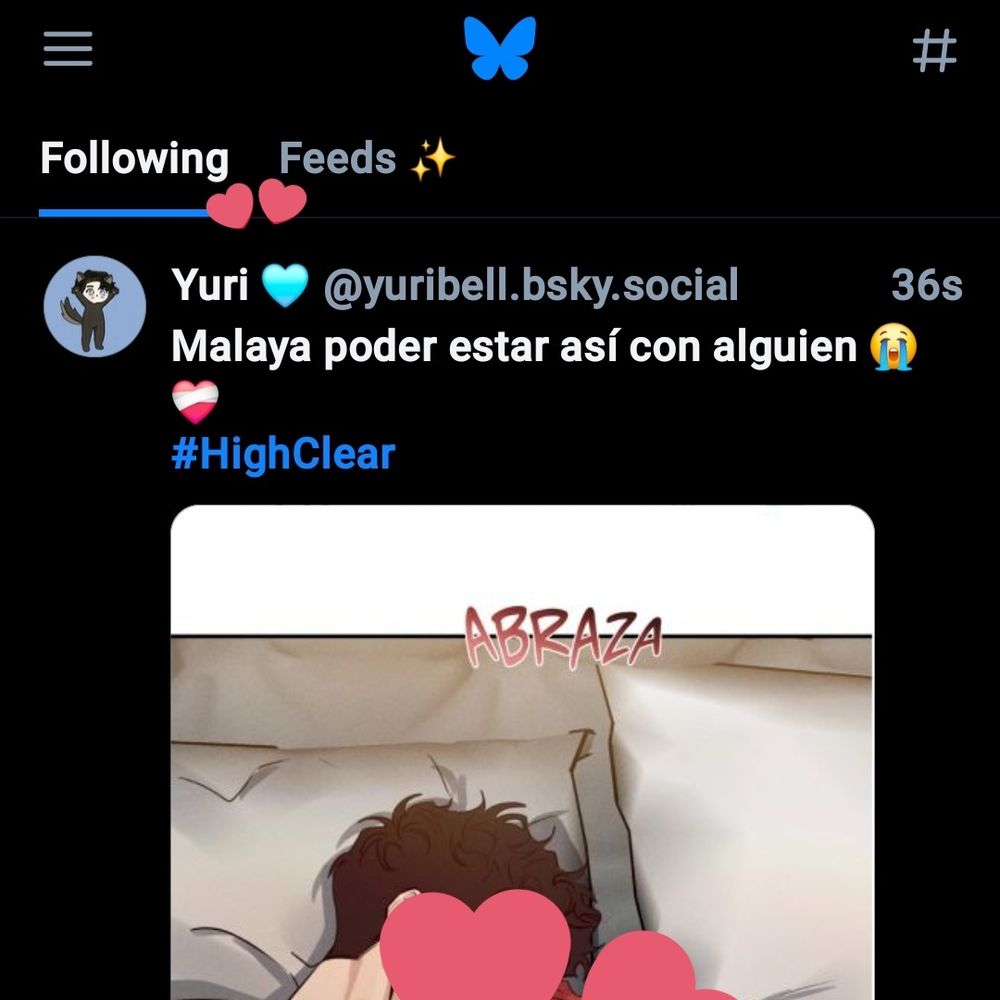Image resolution: width=1000 pixels, height=1000 pixels.
Task: Open the @yuribell.bsky.social profile link
Action: point(530,286)
